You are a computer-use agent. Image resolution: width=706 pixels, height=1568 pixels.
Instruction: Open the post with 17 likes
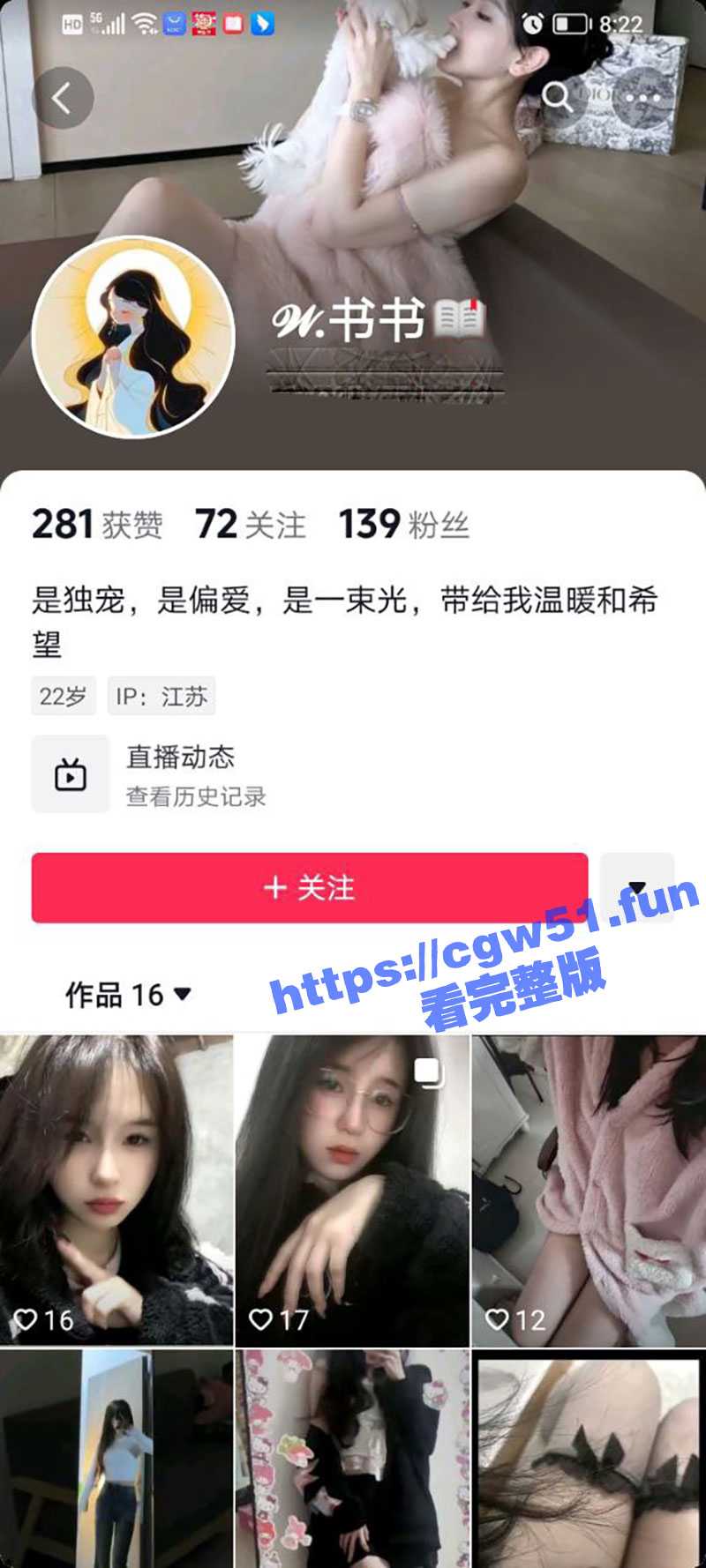[x=352, y=1191]
